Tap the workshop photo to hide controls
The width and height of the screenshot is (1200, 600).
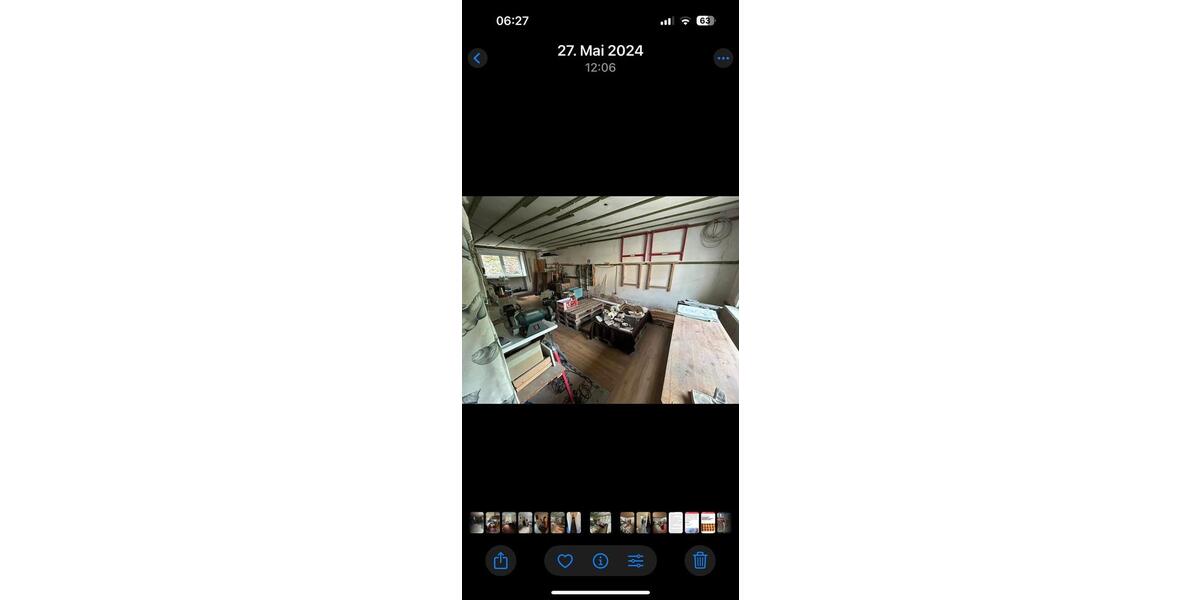(600, 300)
